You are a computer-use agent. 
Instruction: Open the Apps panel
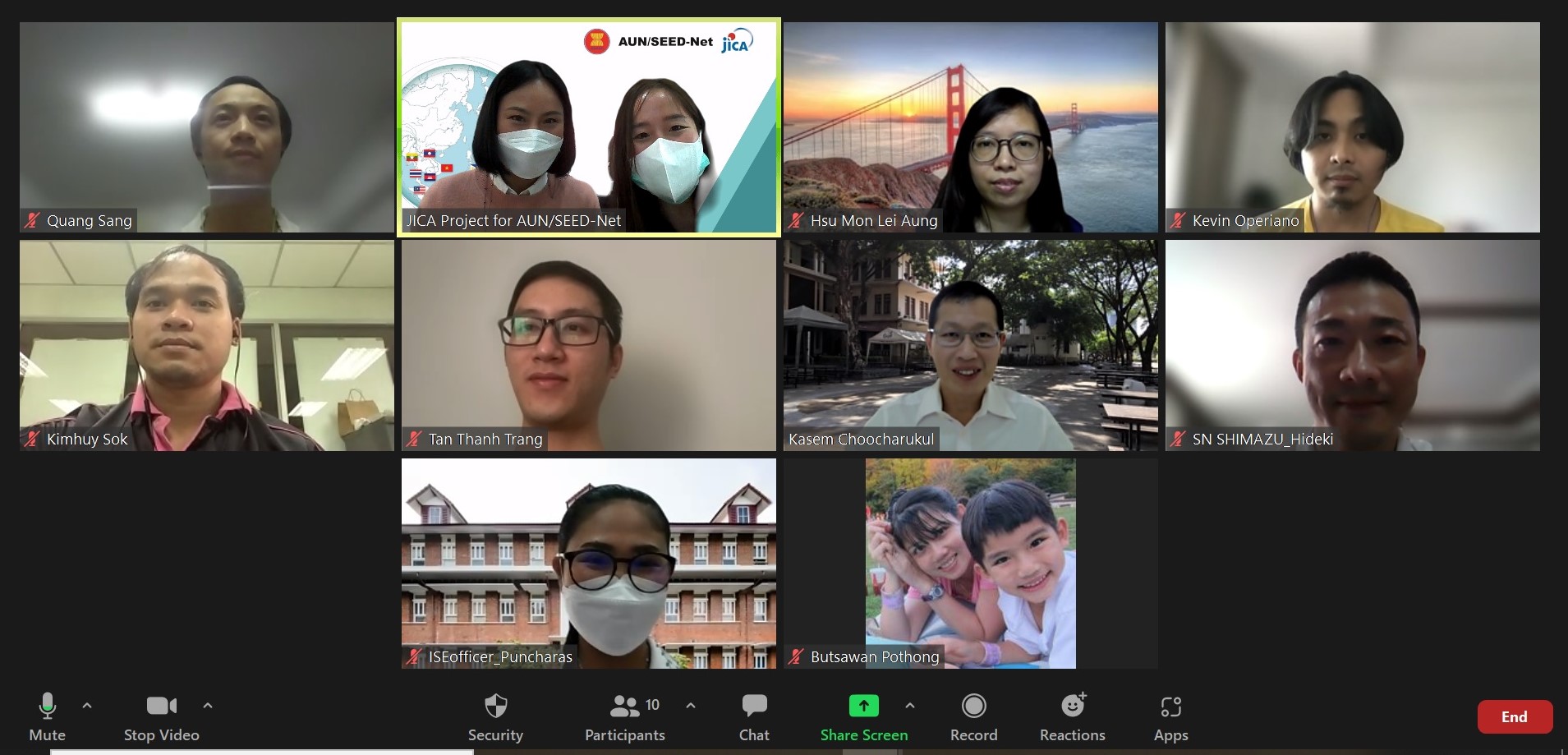tap(1170, 716)
